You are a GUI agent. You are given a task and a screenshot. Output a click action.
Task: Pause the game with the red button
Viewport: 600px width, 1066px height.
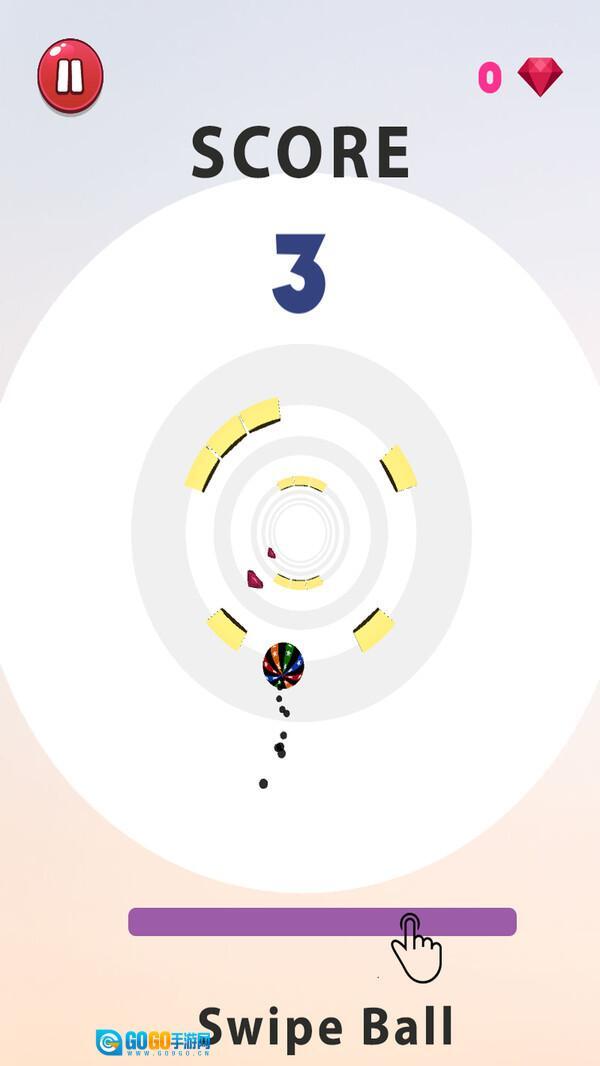pos(70,75)
